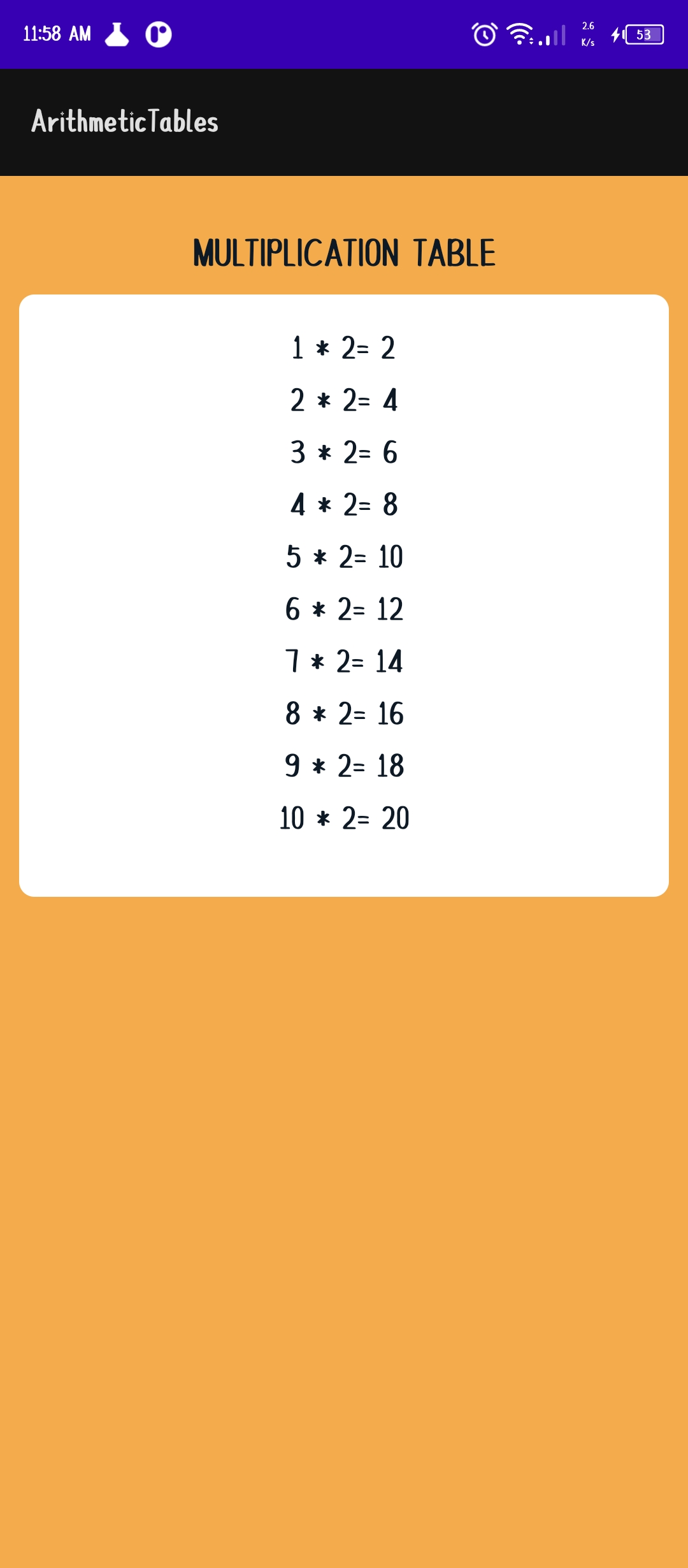The width and height of the screenshot is (688, 1568).
Task: Tap the orange background below the table card
Action: point(344,1147)
